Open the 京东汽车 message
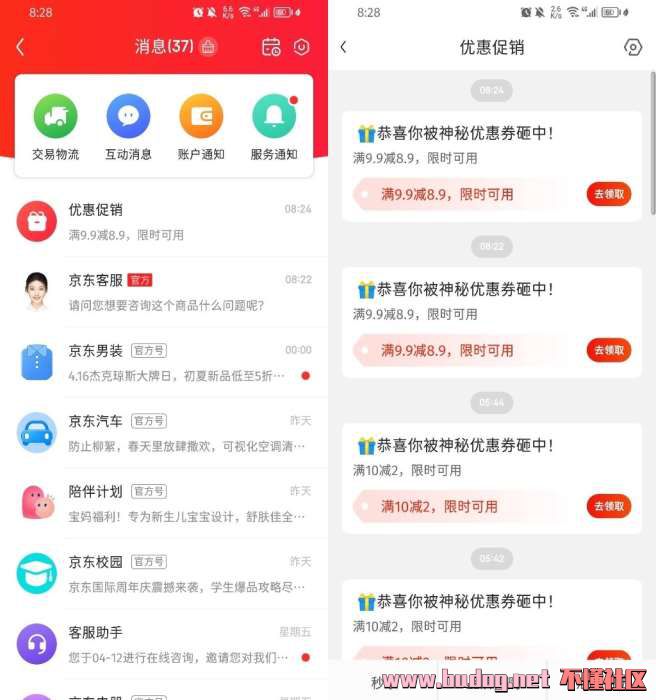The height and width of the screenshot is (700, 656). pyautogui.click(x=164, y=432)
